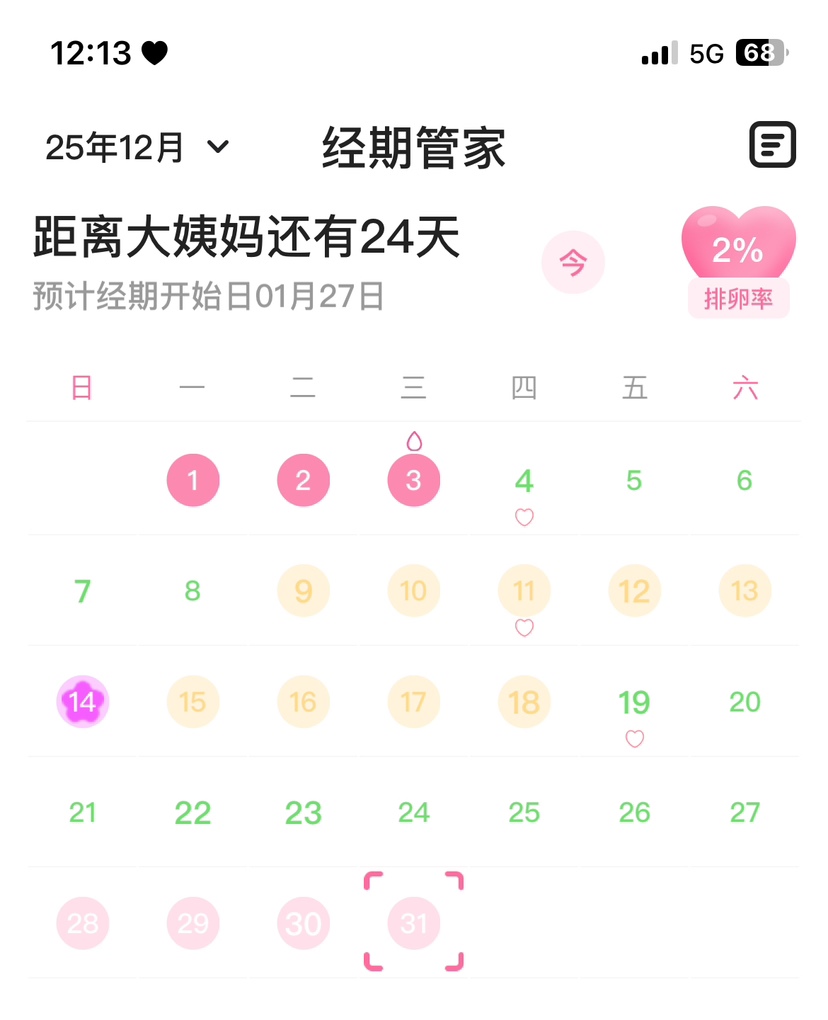Screen dimensions: 828x1020
Task: Tap date 19 in the calendar
Action: pos(634,703)
